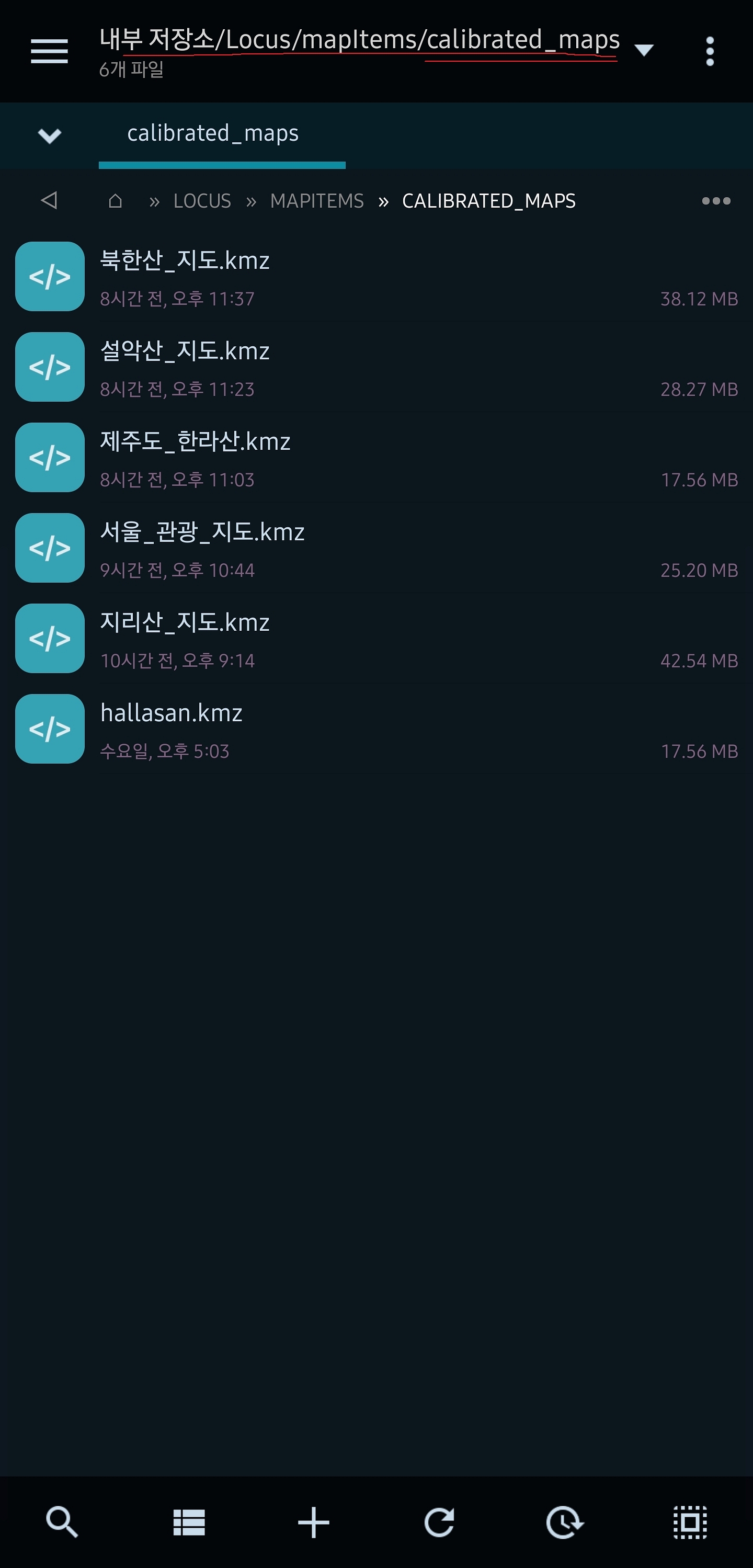Navigate to the LOCUS breadcrumb folder
This screenshot has width=753, height=1568.
click(x=202, y=201)
